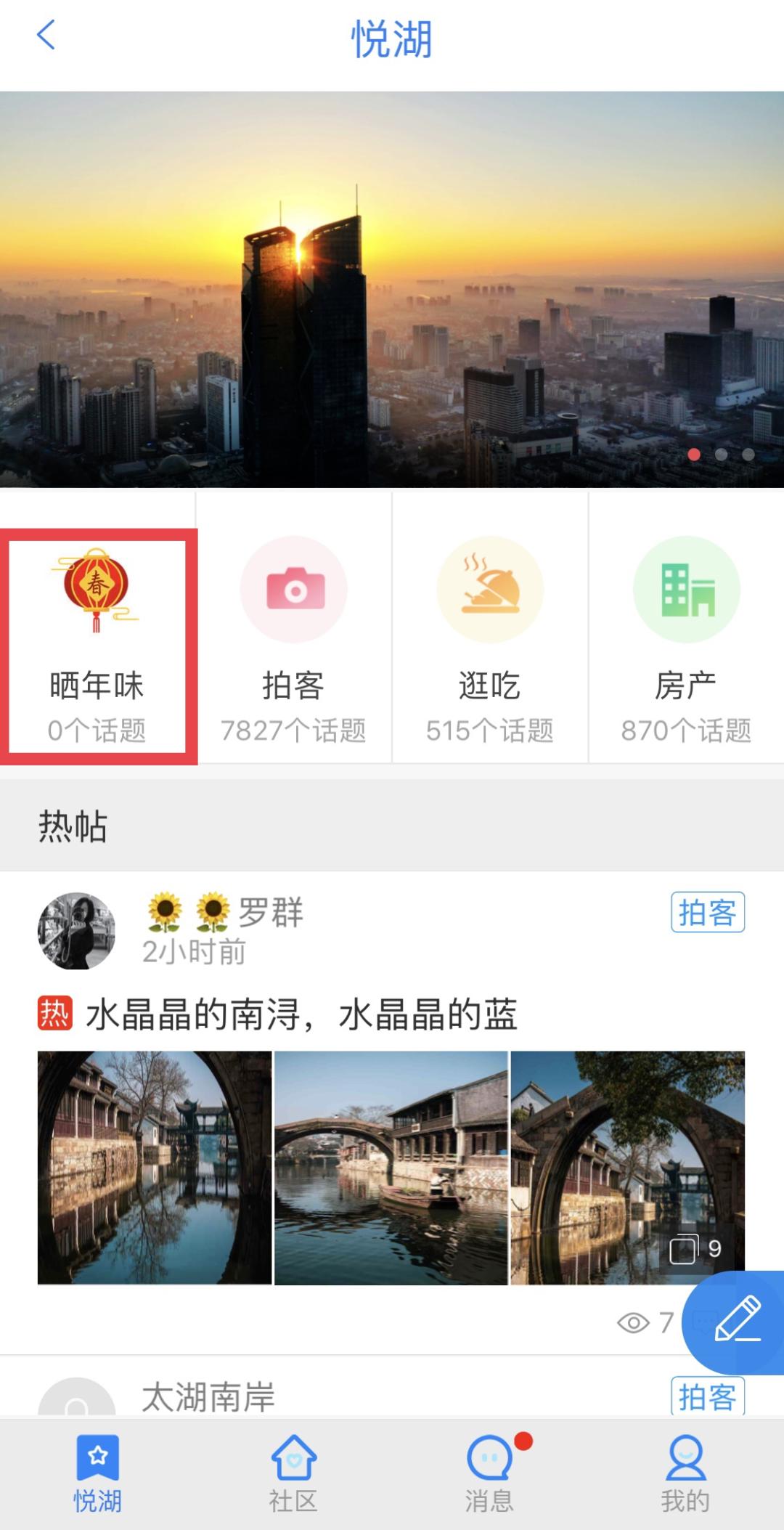Select the 社区 community icon
The image size is (784, 1530).
pos(293,1474)
